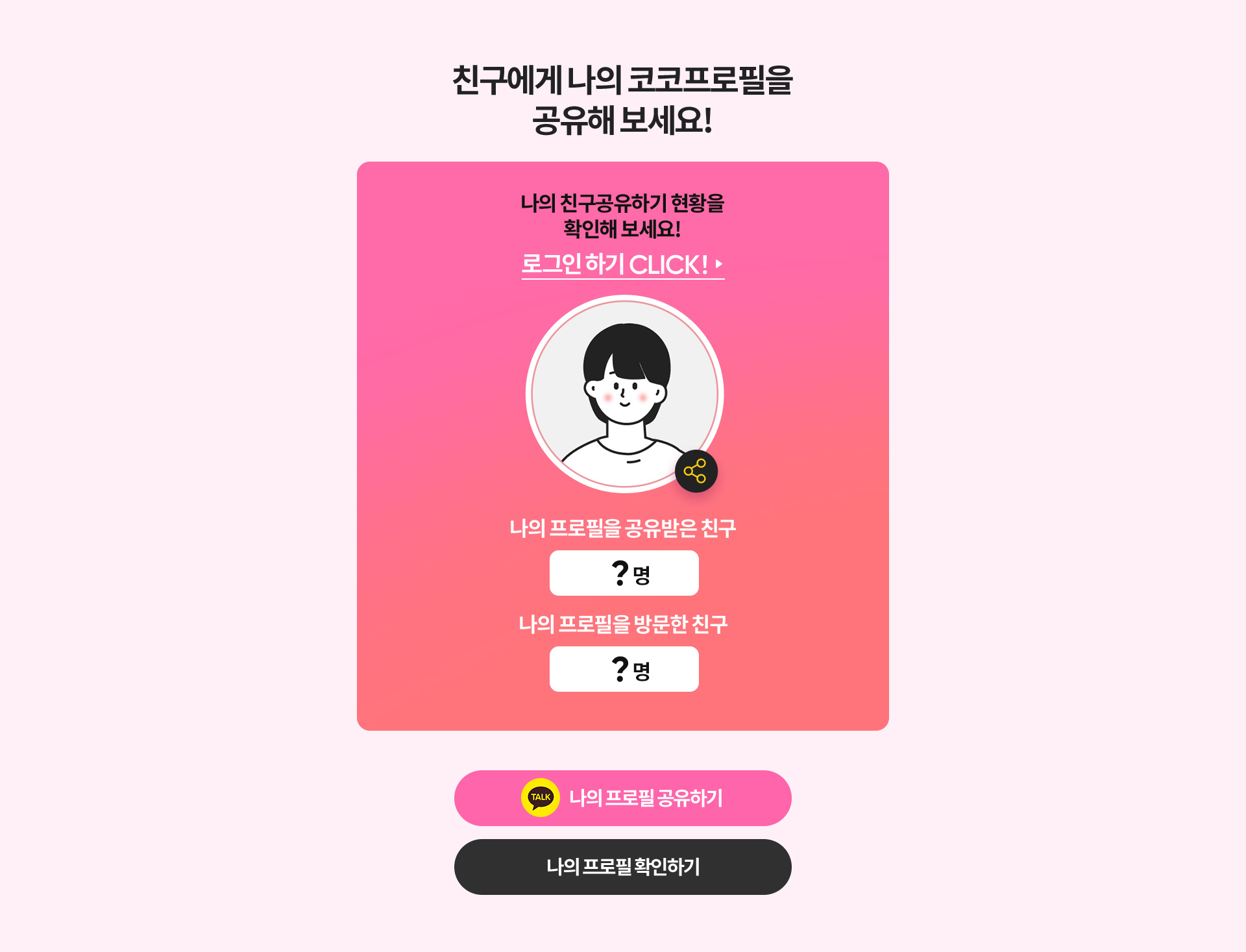Share profile via the 나의 프로필 공유하기 button
This screenshot has height=952, width=1246.
pyautogui.click(x=622, y=798)
